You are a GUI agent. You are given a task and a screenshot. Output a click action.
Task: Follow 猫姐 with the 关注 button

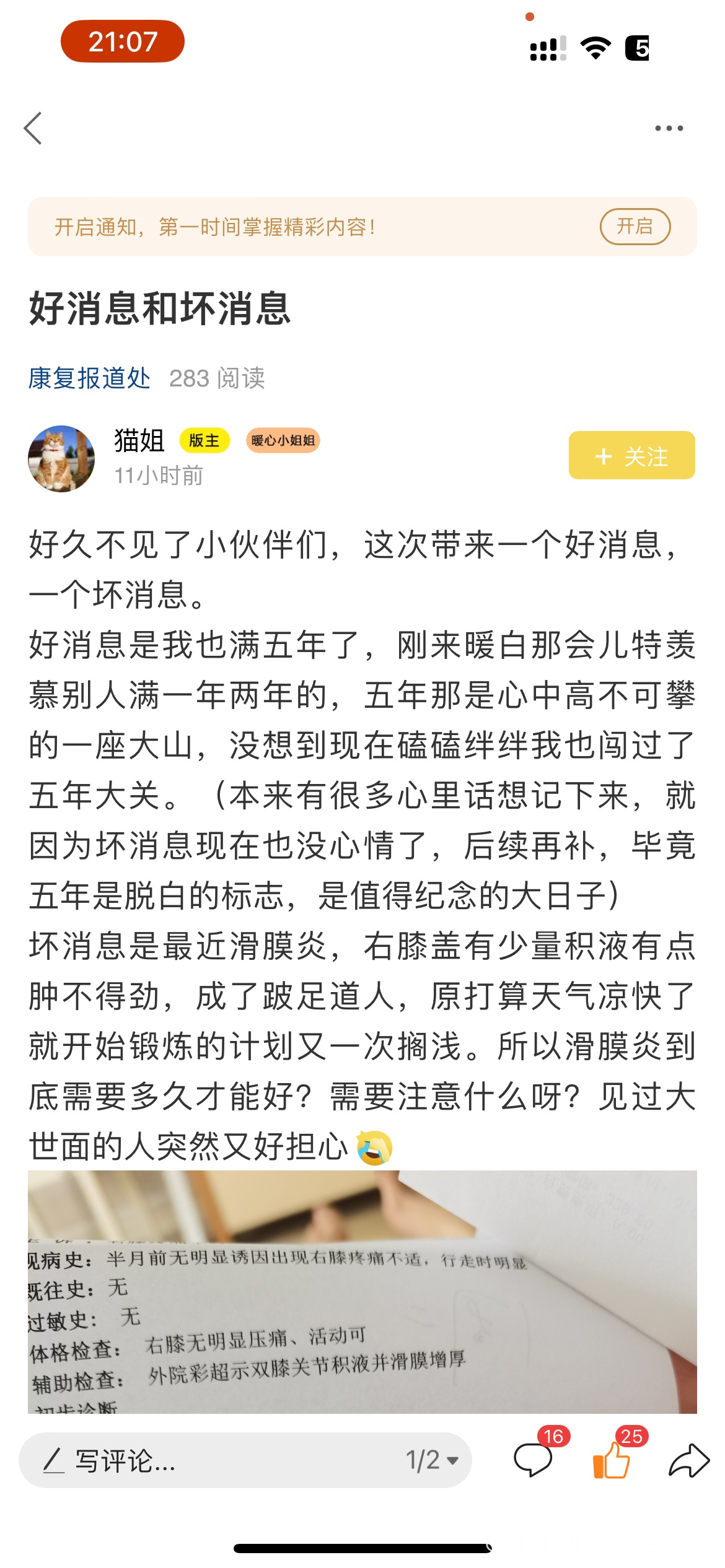coord(631,456)
